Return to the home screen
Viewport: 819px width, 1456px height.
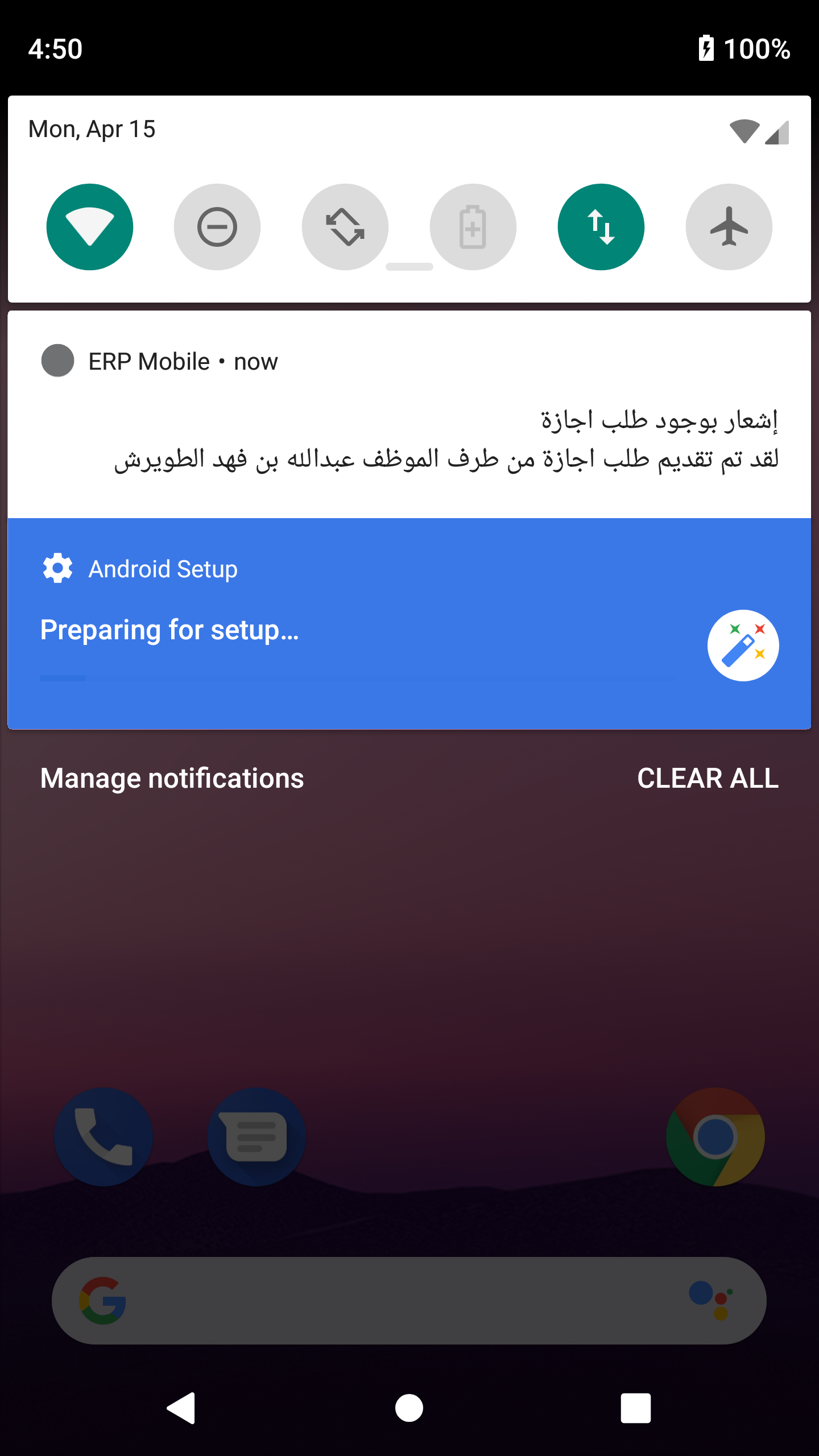(x=409, y=1408)
